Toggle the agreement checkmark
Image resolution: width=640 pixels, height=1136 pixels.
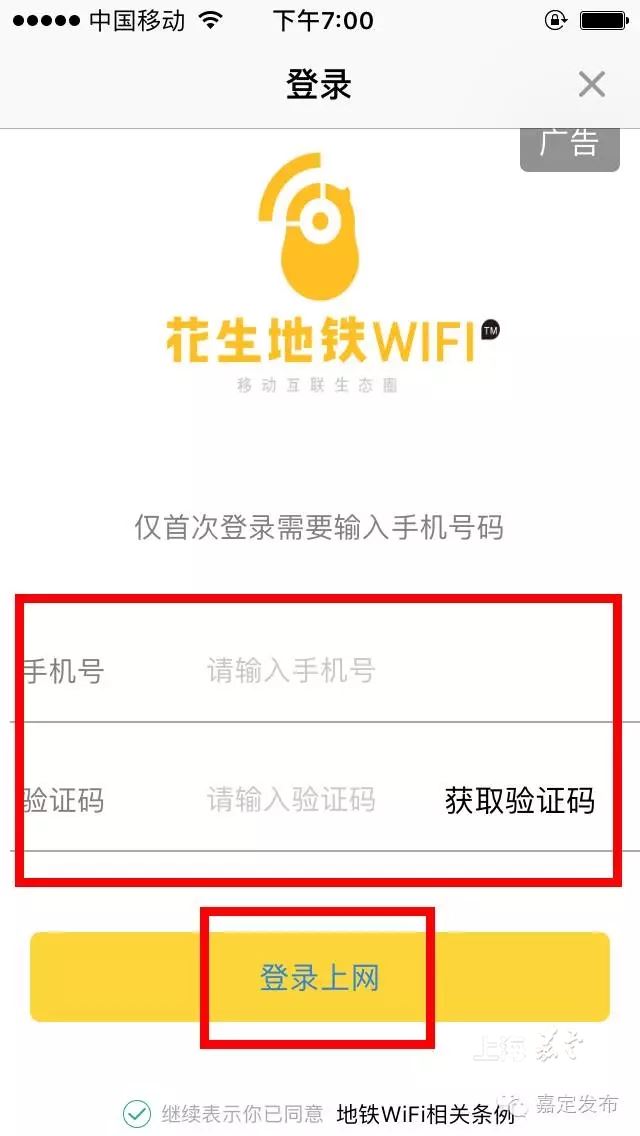(x=137, y=1113)
